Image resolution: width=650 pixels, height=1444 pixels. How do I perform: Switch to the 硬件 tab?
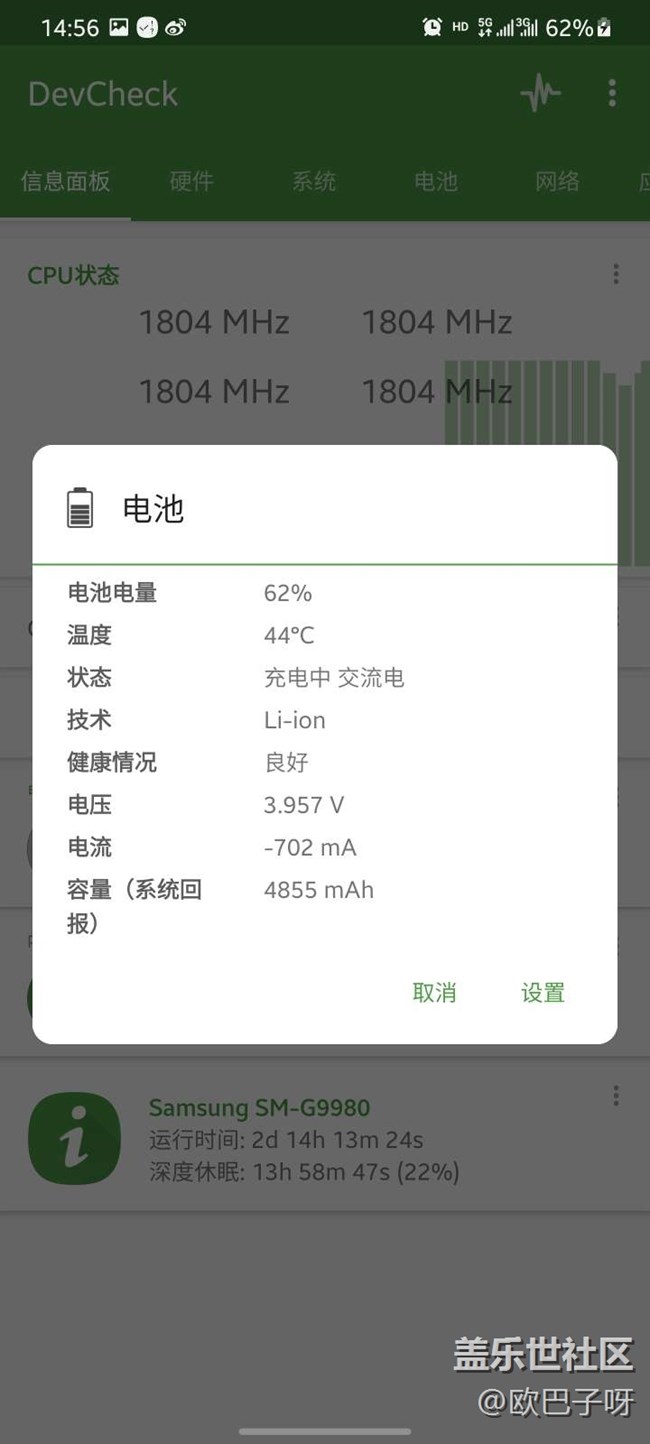click(x=191, y=181)
